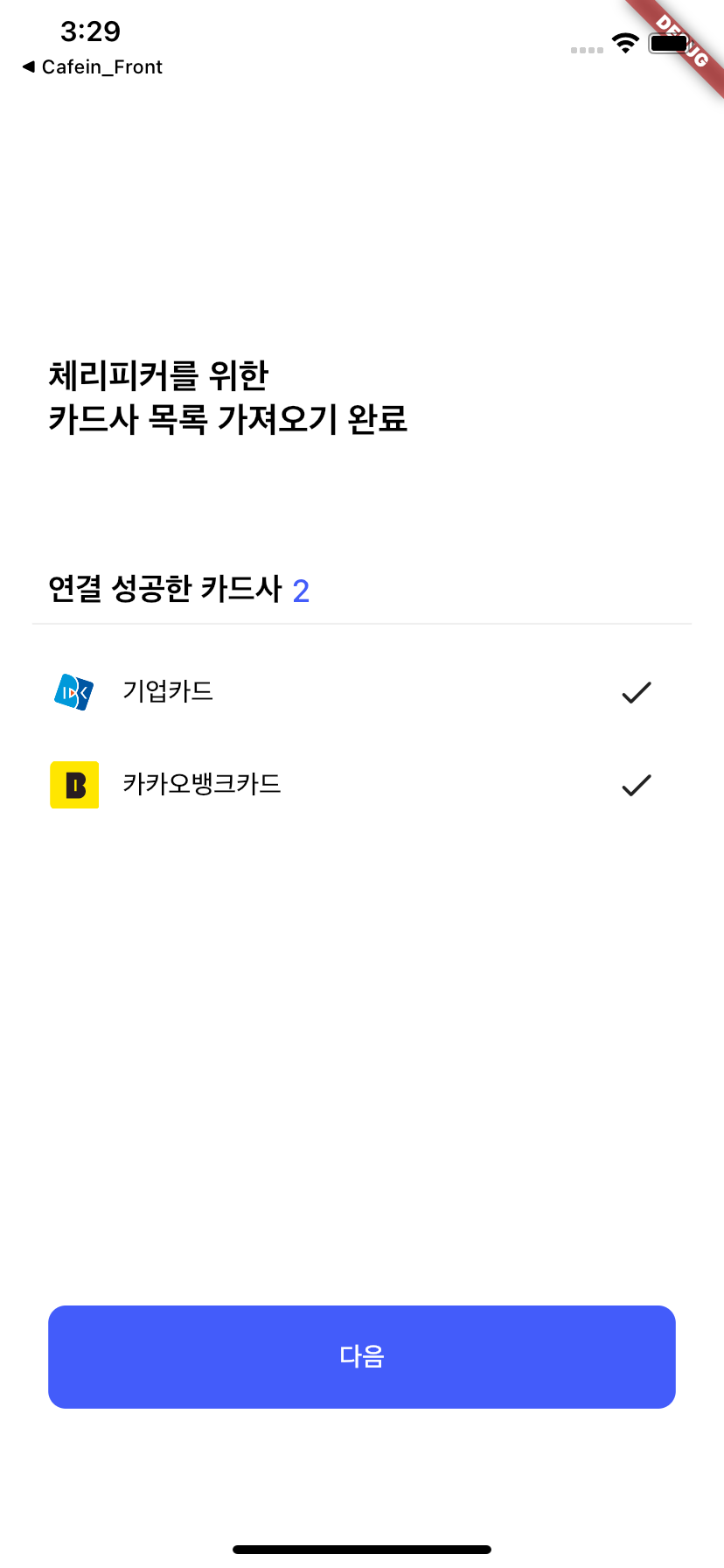
Task: Tap the 다음 button to continue
Action: [361, 1356]
